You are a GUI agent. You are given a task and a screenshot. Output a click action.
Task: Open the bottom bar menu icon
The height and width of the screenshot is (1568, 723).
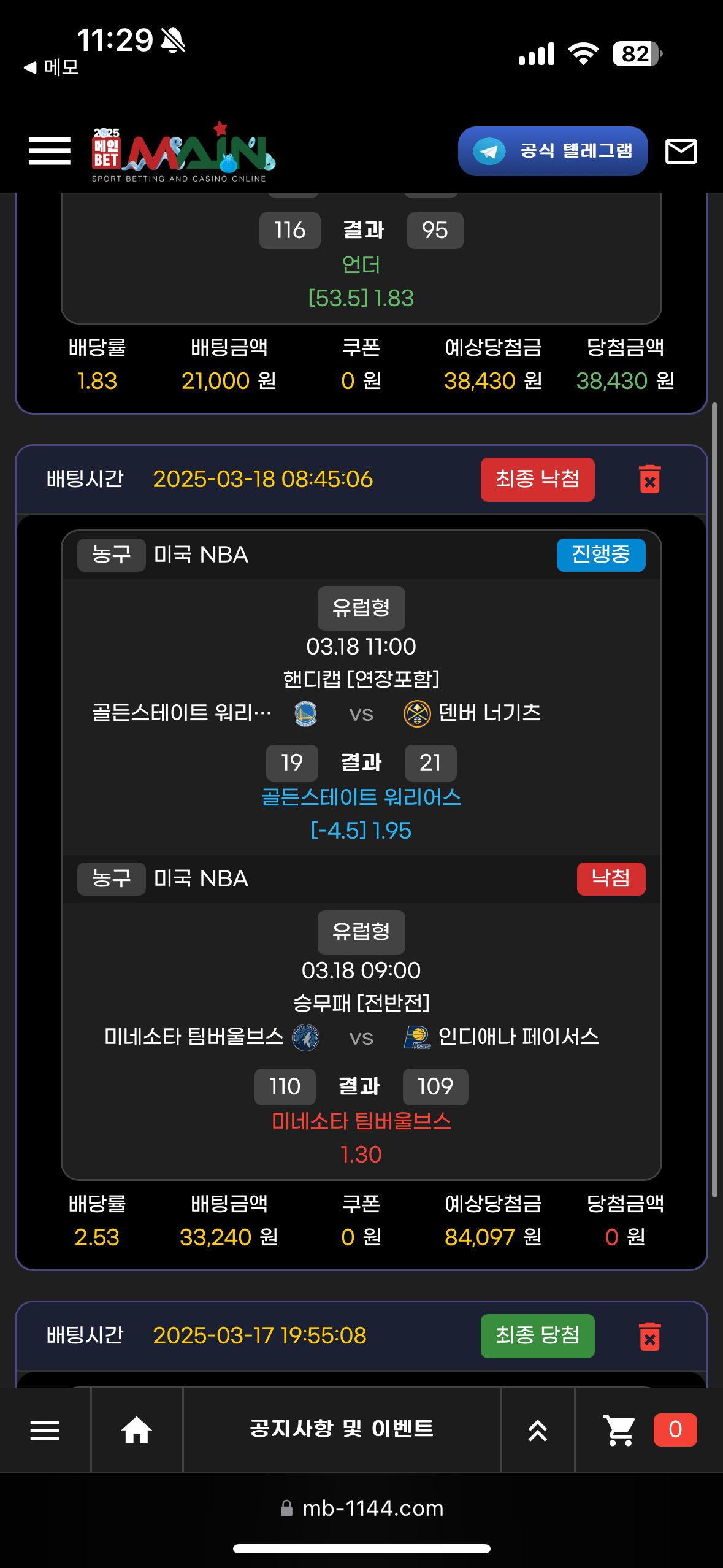tap(45, 1430)
